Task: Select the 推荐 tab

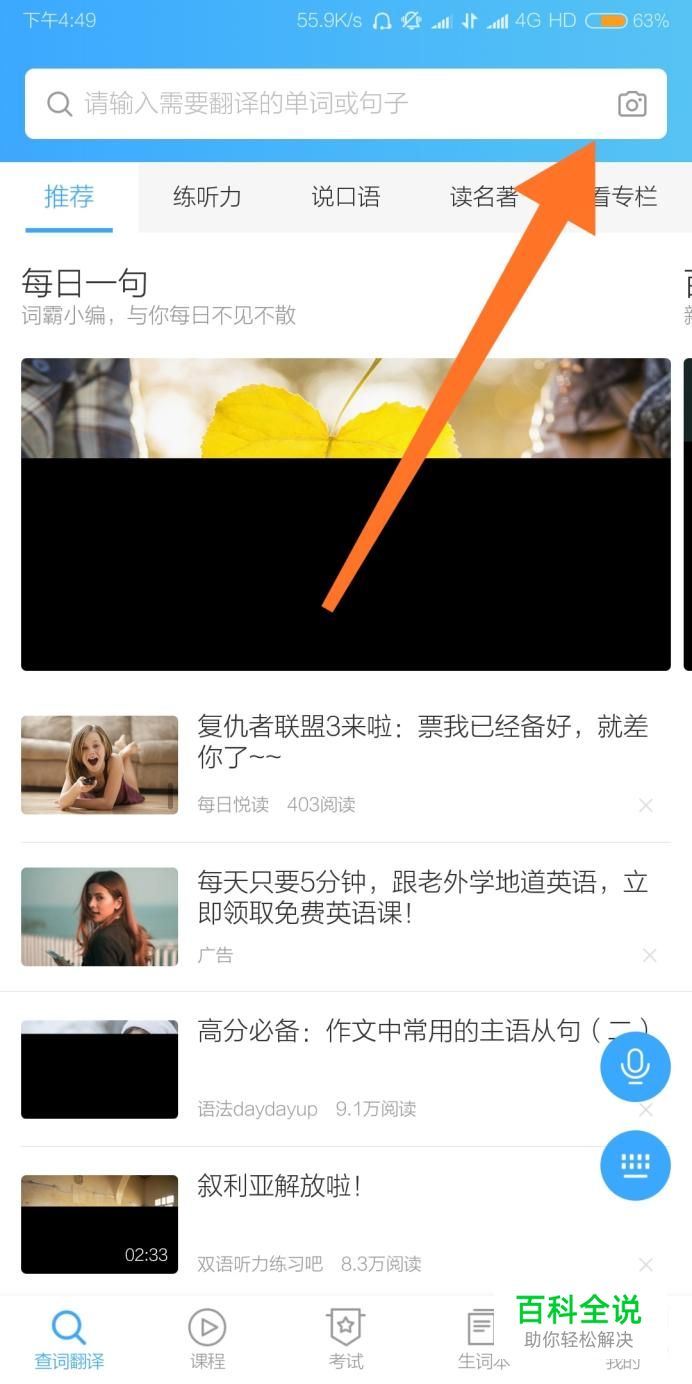Action: (69, 197)
